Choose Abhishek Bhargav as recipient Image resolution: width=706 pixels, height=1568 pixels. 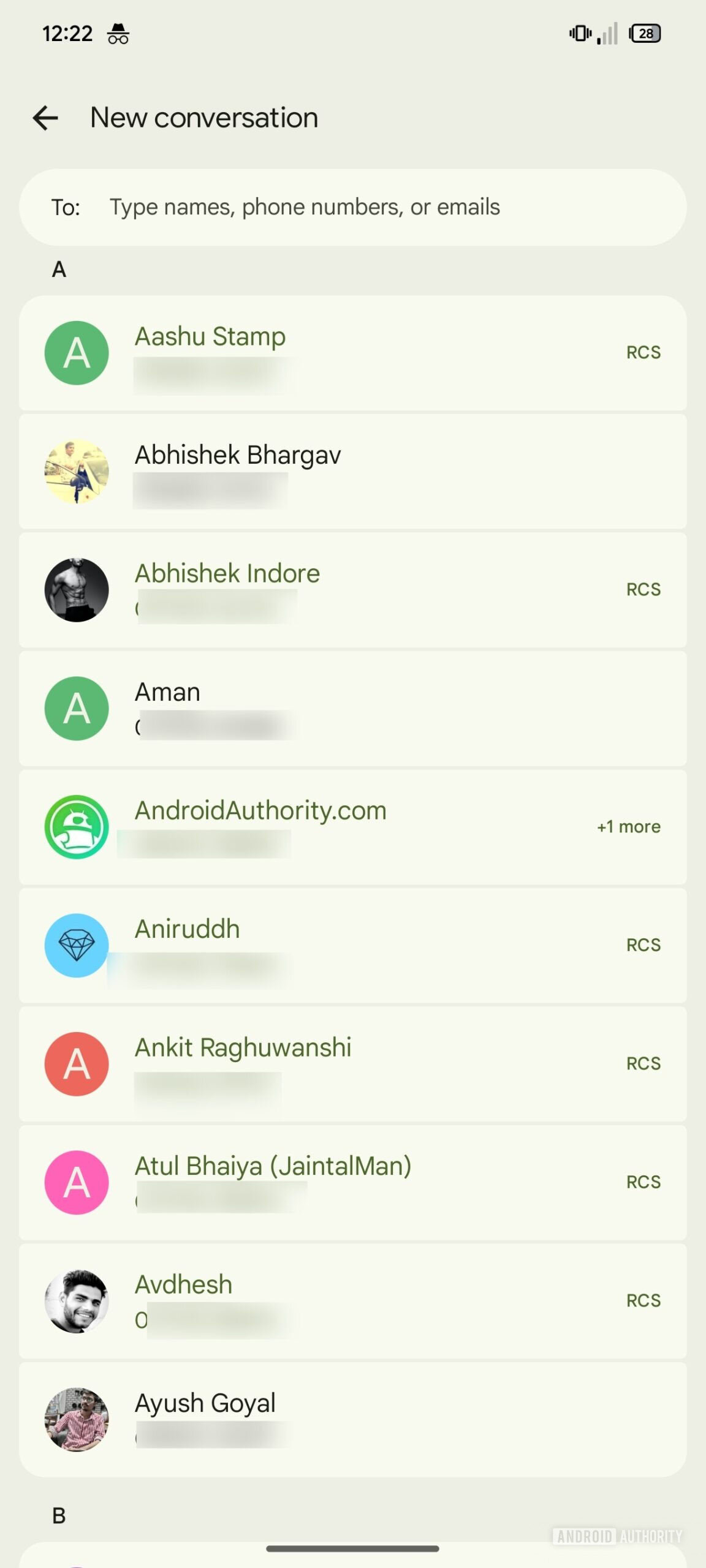(x=352, y=471)
